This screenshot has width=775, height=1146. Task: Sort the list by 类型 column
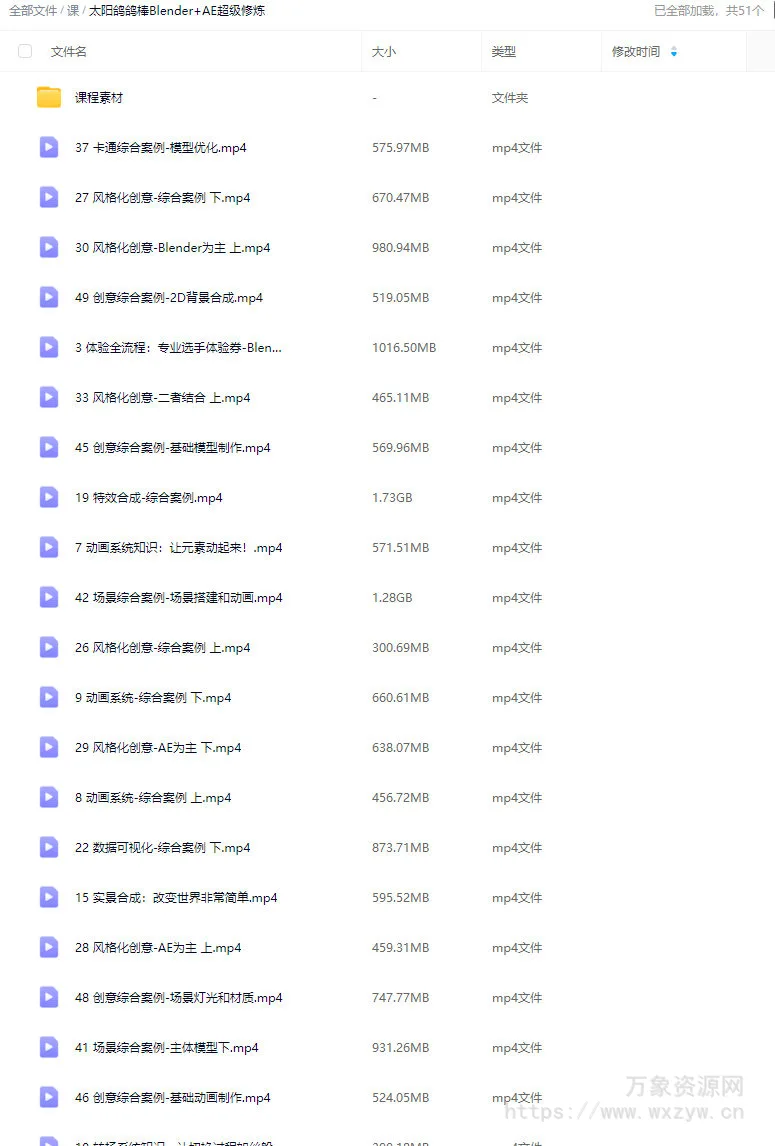click(504, 52)
